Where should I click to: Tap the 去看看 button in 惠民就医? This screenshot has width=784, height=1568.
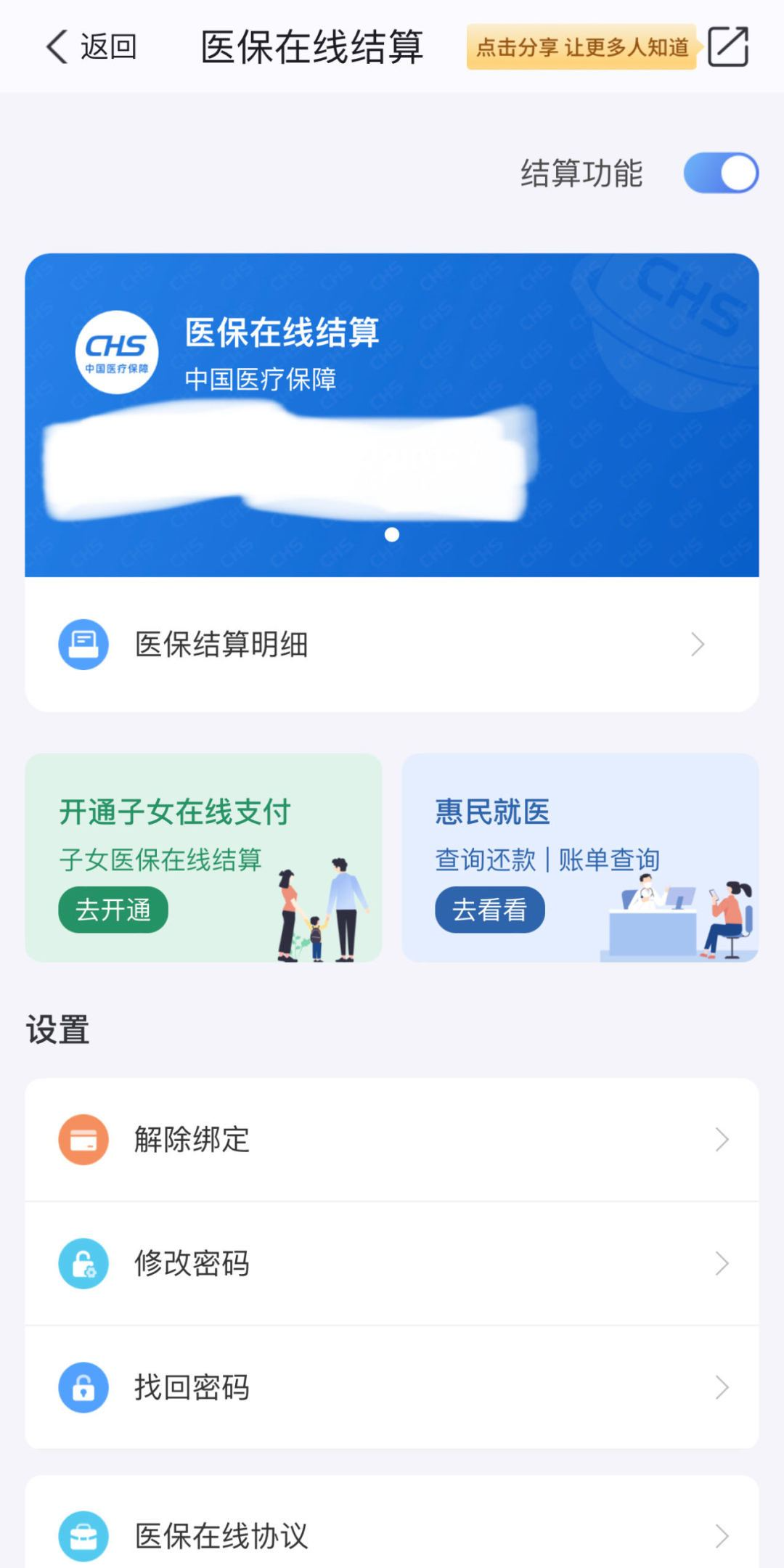pos(489,910)
